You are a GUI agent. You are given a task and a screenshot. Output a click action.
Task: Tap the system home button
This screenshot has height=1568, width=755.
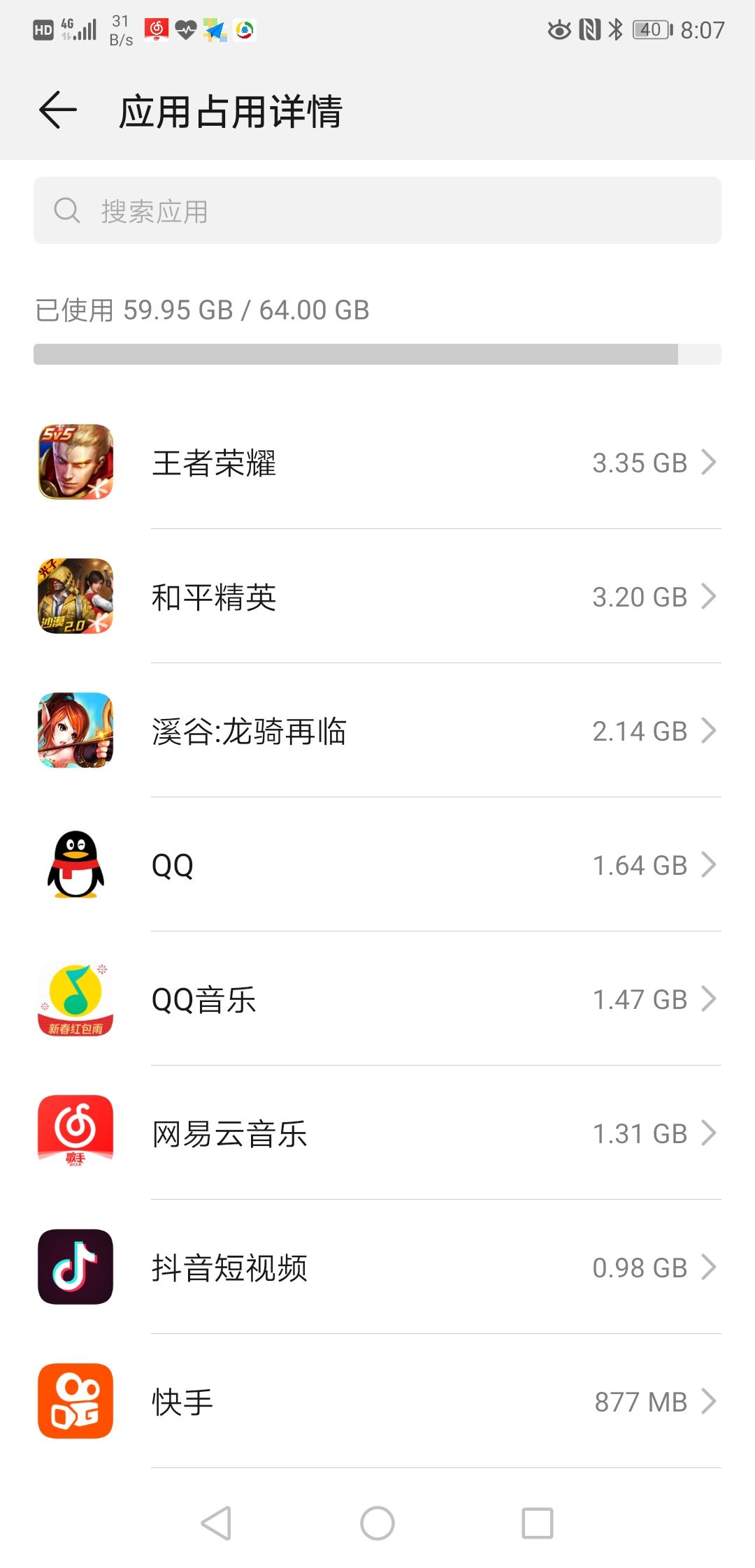coord(377,1523)
